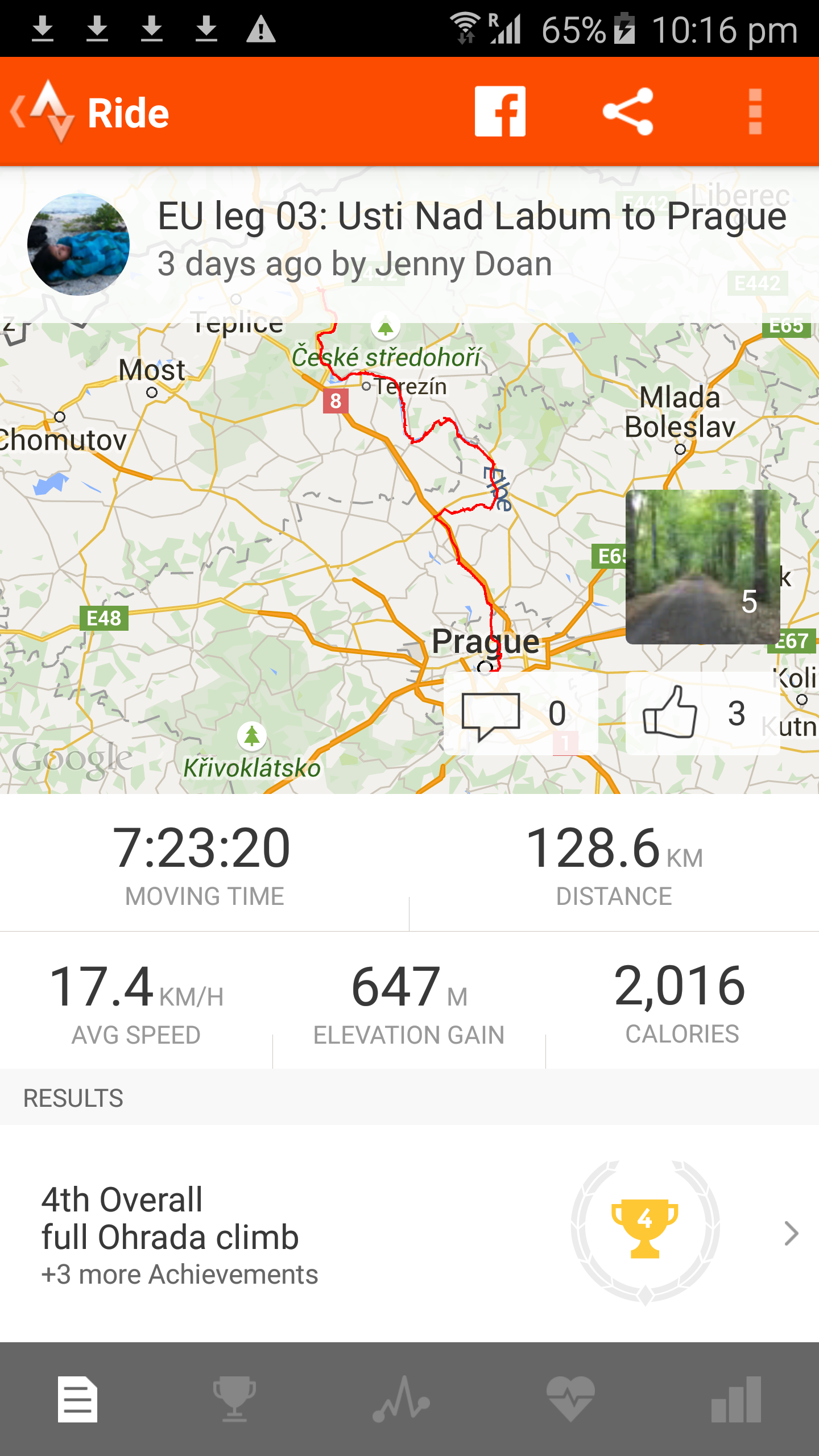Switch to the activity graph tab
Image resolution: width=819 pixels, height=1456 pixels.
click(x=402, y=1399)
